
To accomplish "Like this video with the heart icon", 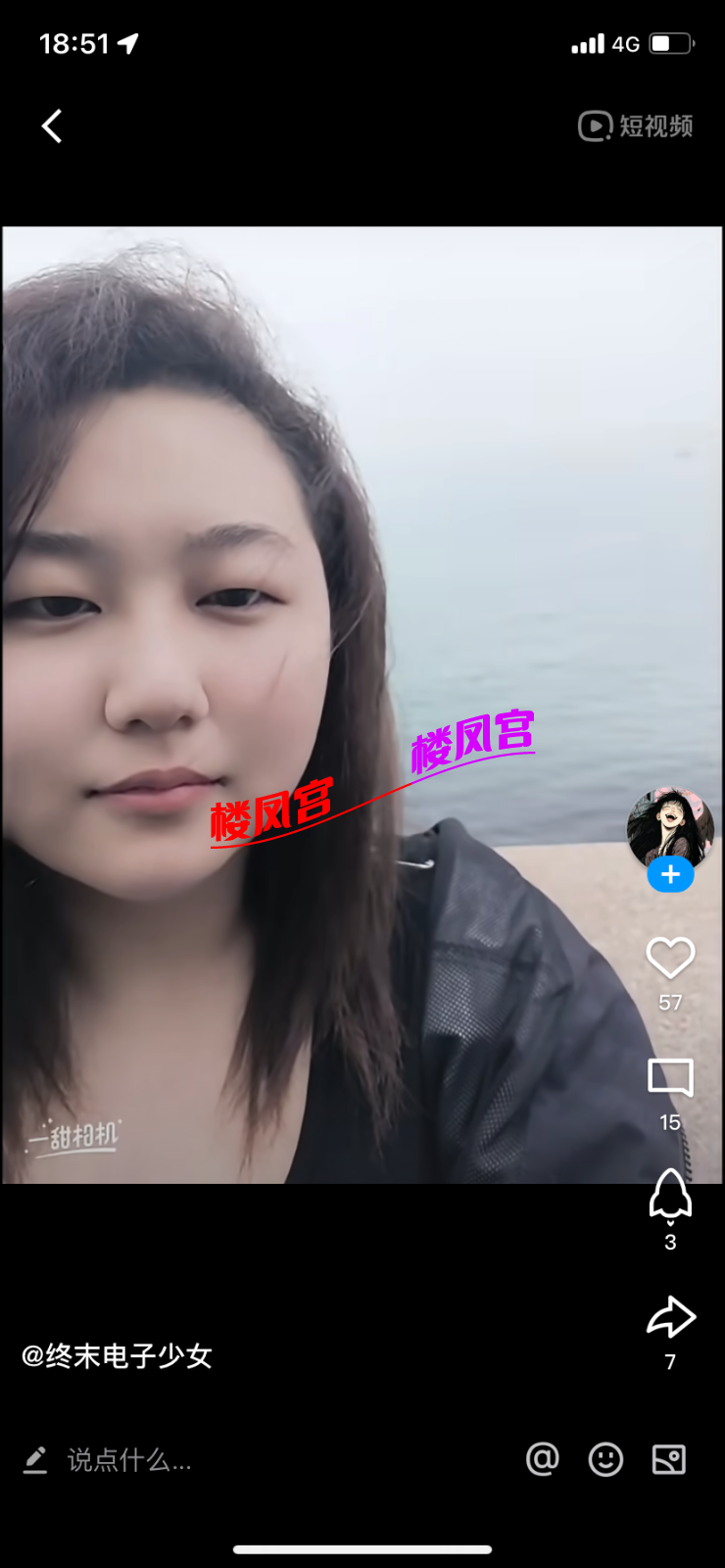I will pyautogui.click(x=670, y=957).
